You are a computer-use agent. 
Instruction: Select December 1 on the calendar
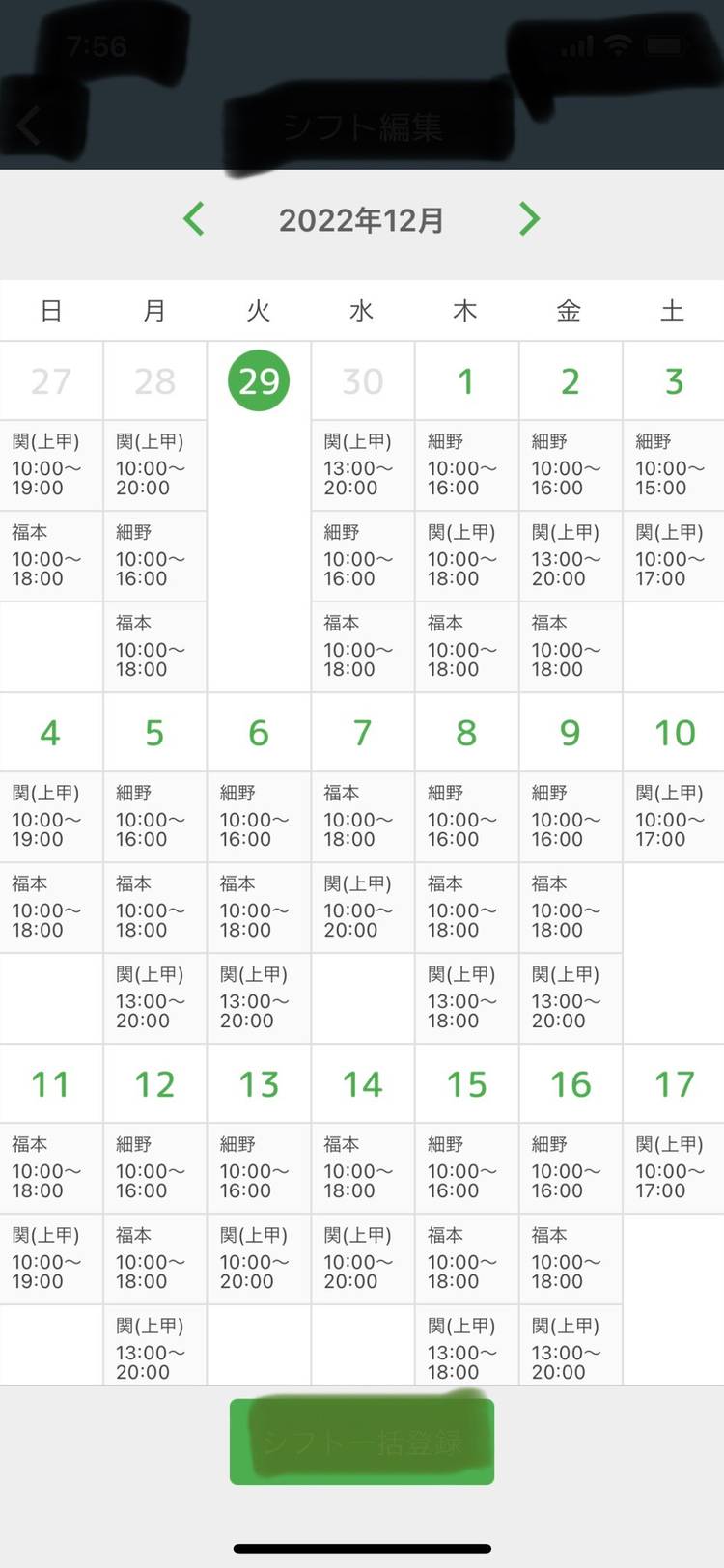click(466, 381)
